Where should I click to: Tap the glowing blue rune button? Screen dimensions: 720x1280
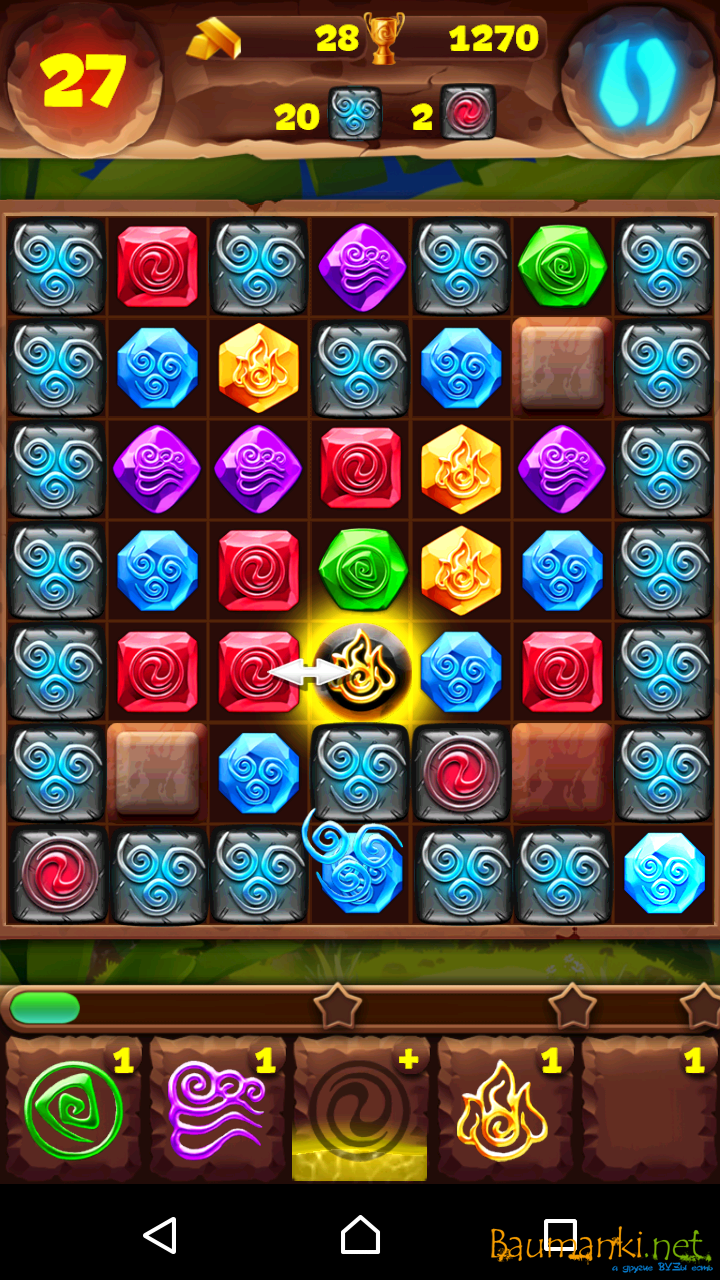(638, 80)
